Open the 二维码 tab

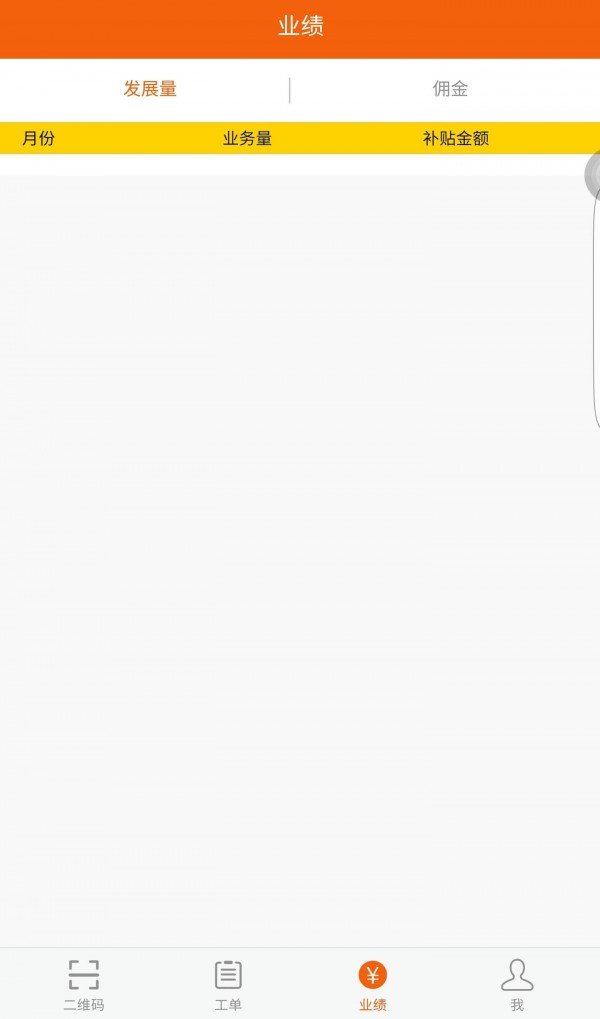84,984
